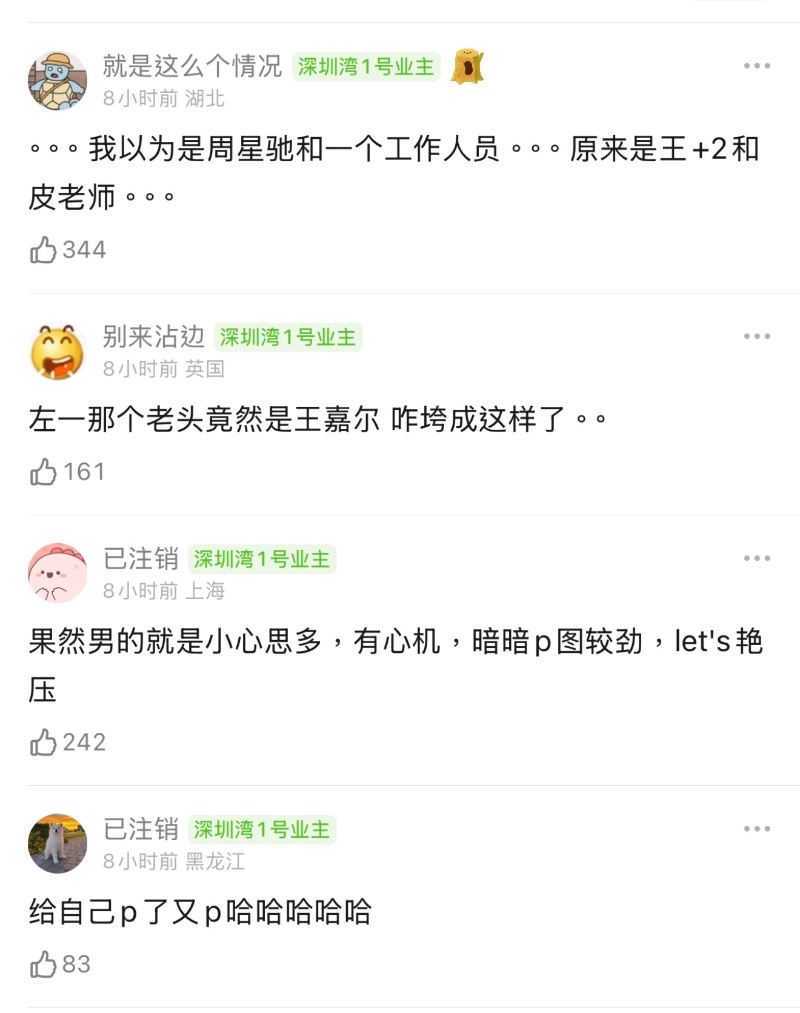Open the dog avatar of the 黑龙江 commenter
This screenshot has width=800, height=1013.
(x=57, y=843)
